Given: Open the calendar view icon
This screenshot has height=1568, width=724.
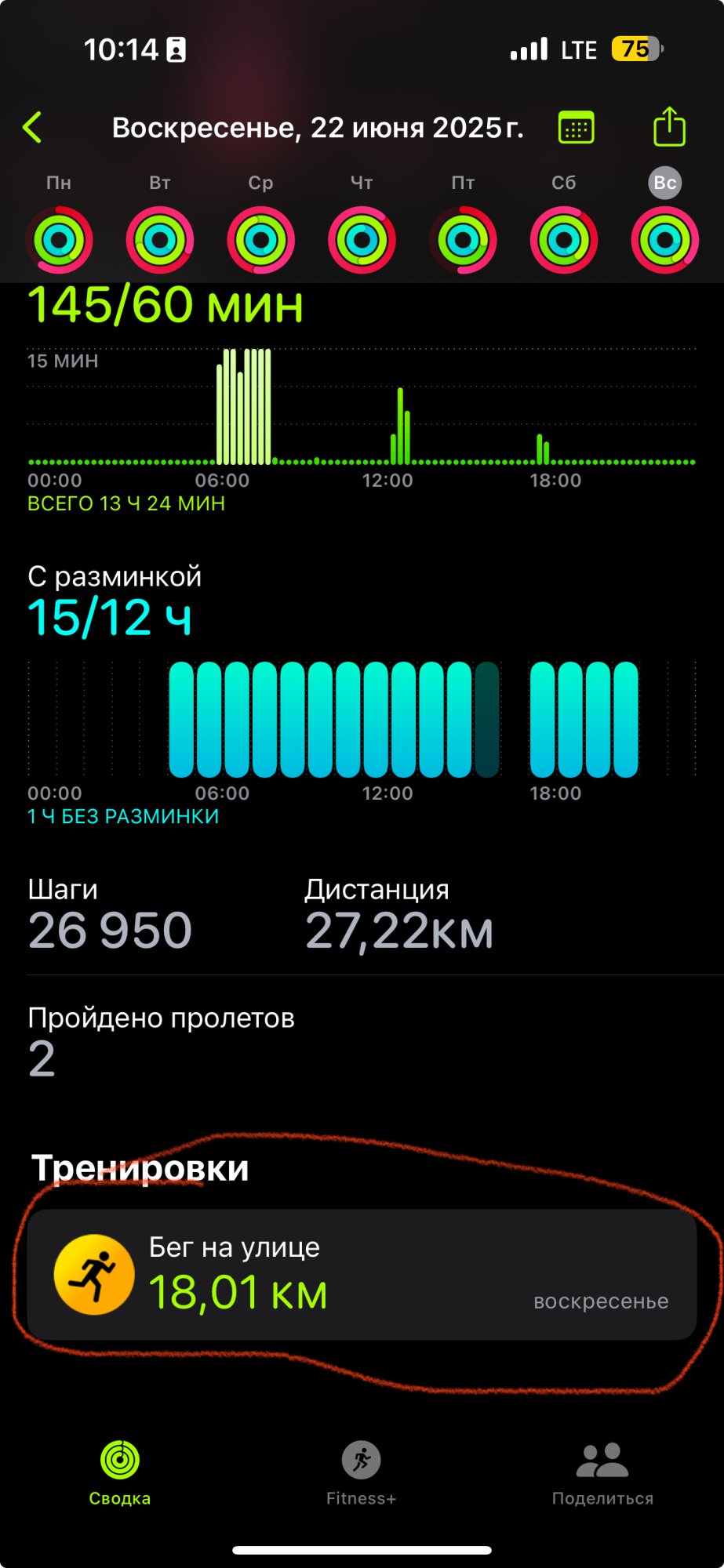Looking at the screenshot, I should pos(576,128).
